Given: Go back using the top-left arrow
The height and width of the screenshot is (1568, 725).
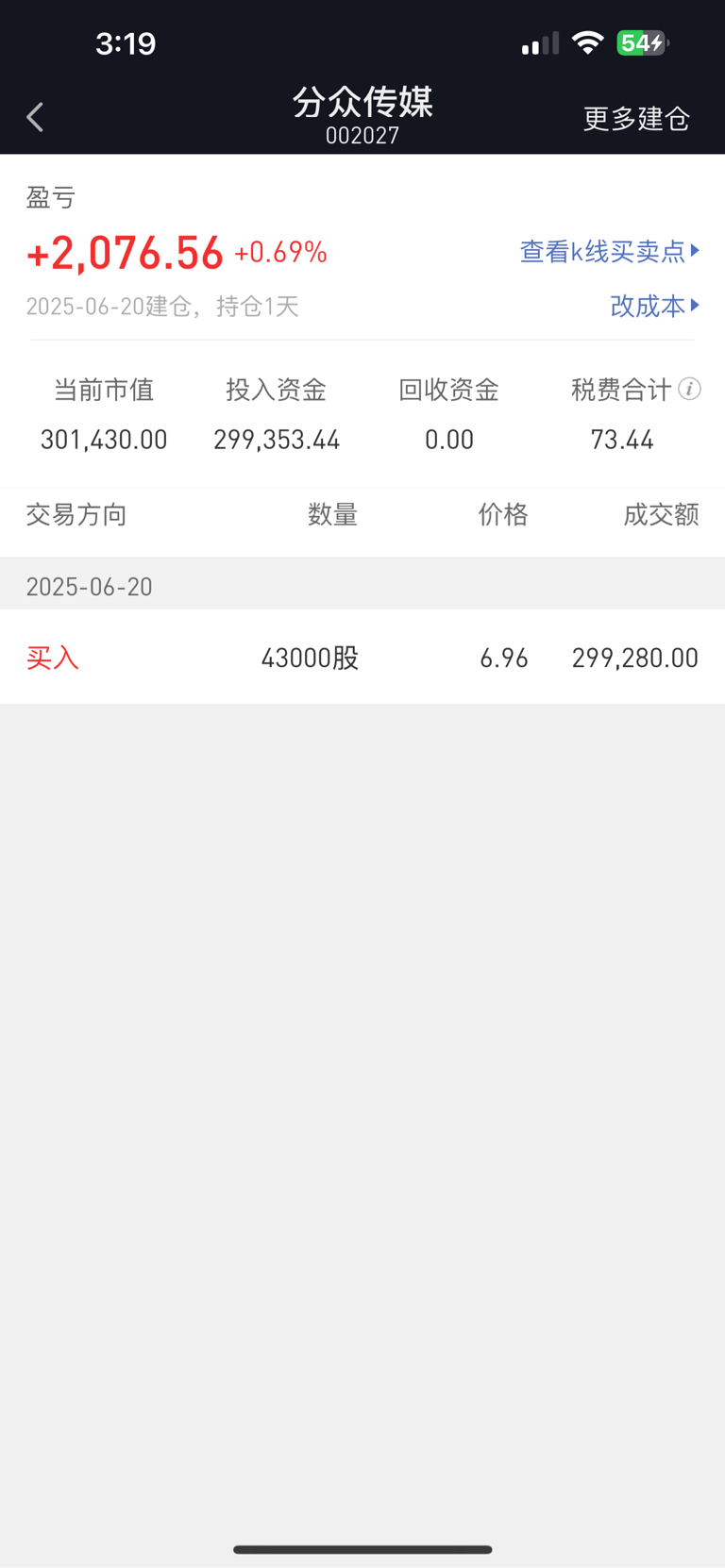Looking at the screenshot, I should pyautogui.click(x=35, y=118).
